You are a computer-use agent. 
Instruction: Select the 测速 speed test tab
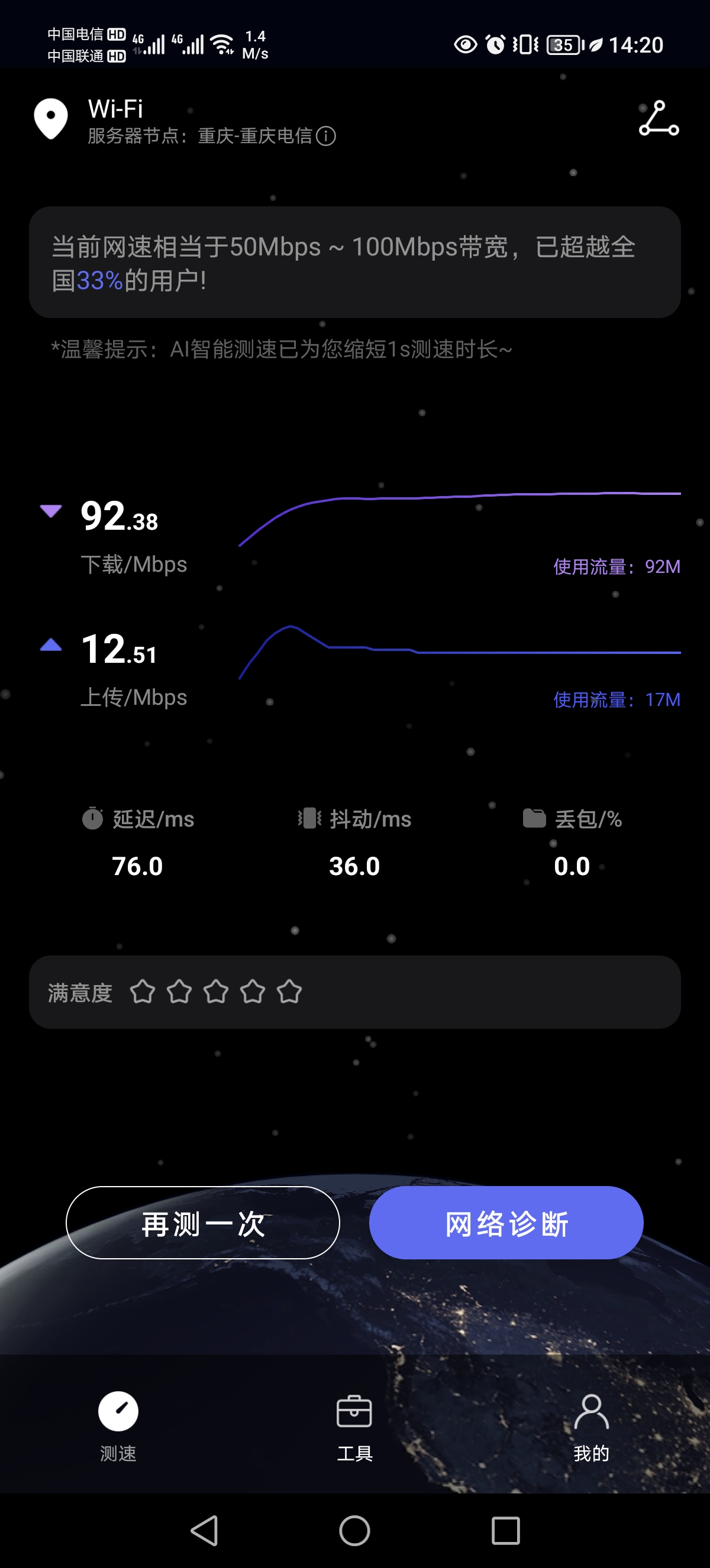[x=118, y=1427]
